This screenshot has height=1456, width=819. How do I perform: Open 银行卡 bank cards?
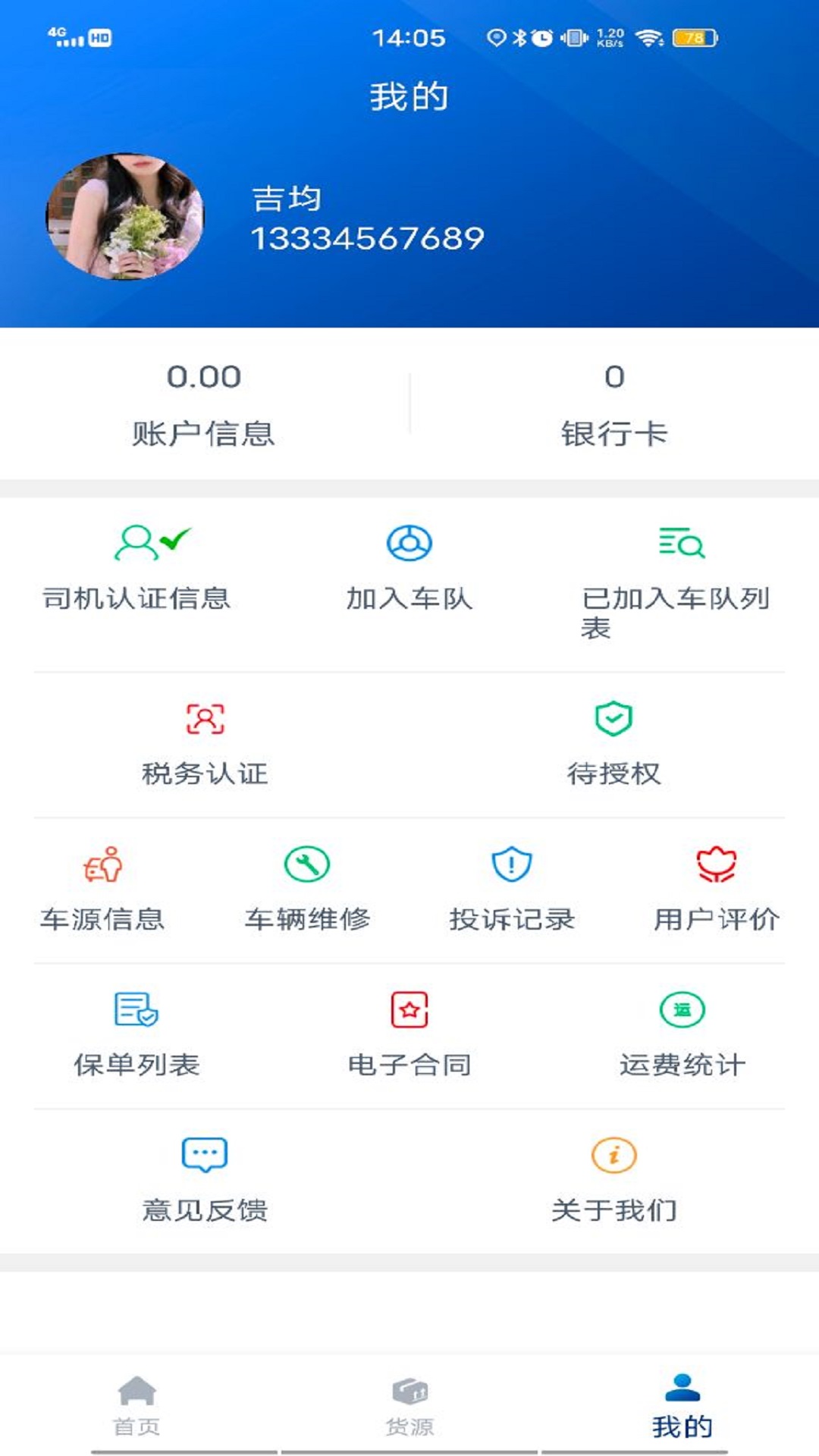(614, 404)
